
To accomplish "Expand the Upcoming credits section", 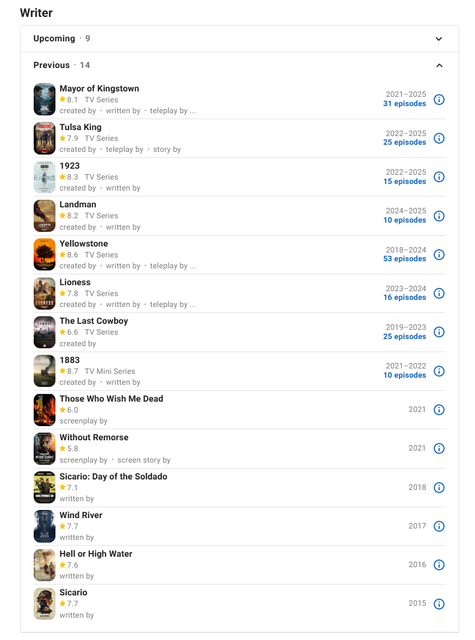I will tap(240, 39).
